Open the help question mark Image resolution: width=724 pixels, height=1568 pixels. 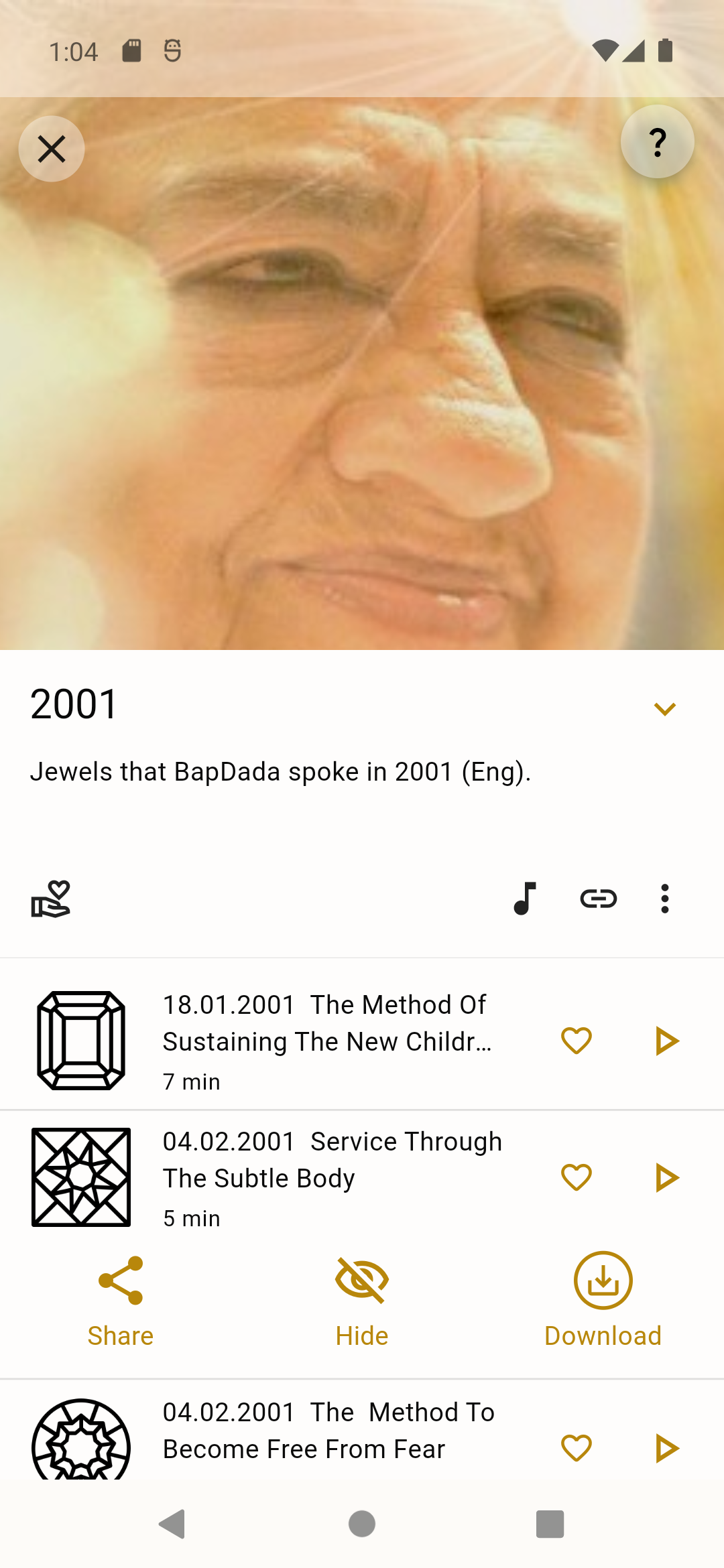click(x=657, y=142)
